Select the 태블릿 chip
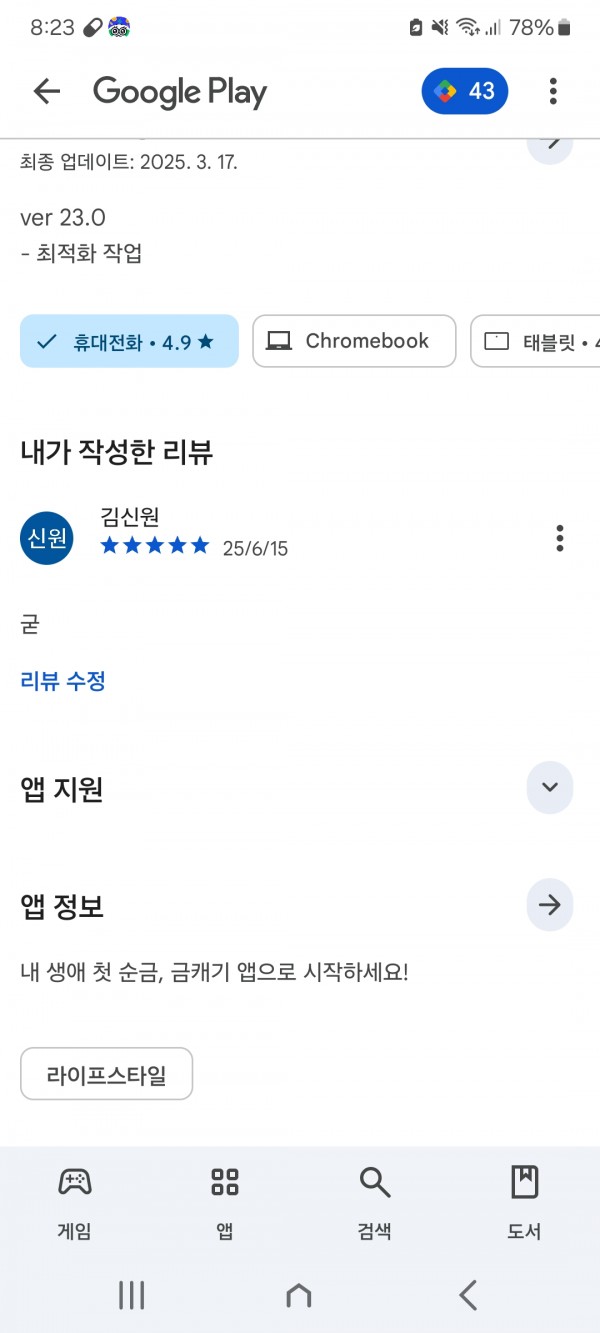 535,341
